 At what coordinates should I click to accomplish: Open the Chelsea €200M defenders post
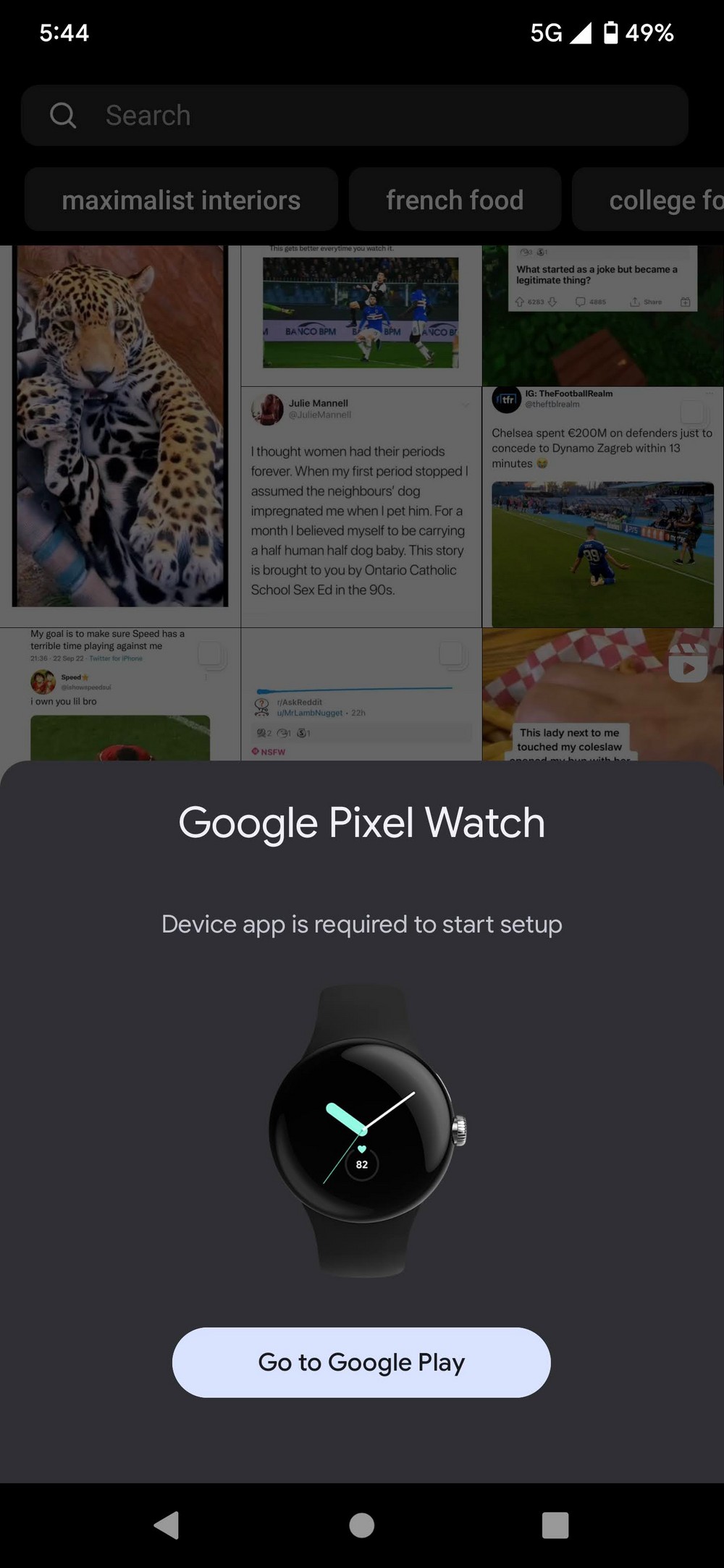pos(602,507)
